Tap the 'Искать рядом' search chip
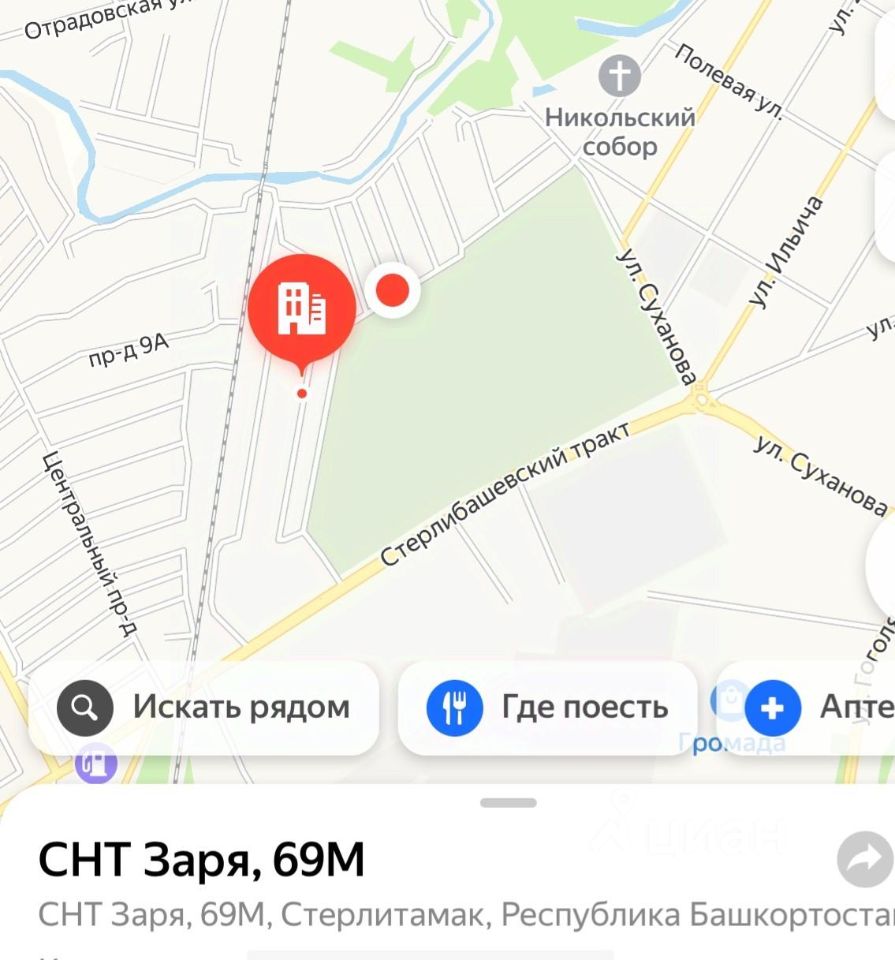Image resolution: width=895 pixels, height=960 pixels. click(x=204, y=707)
